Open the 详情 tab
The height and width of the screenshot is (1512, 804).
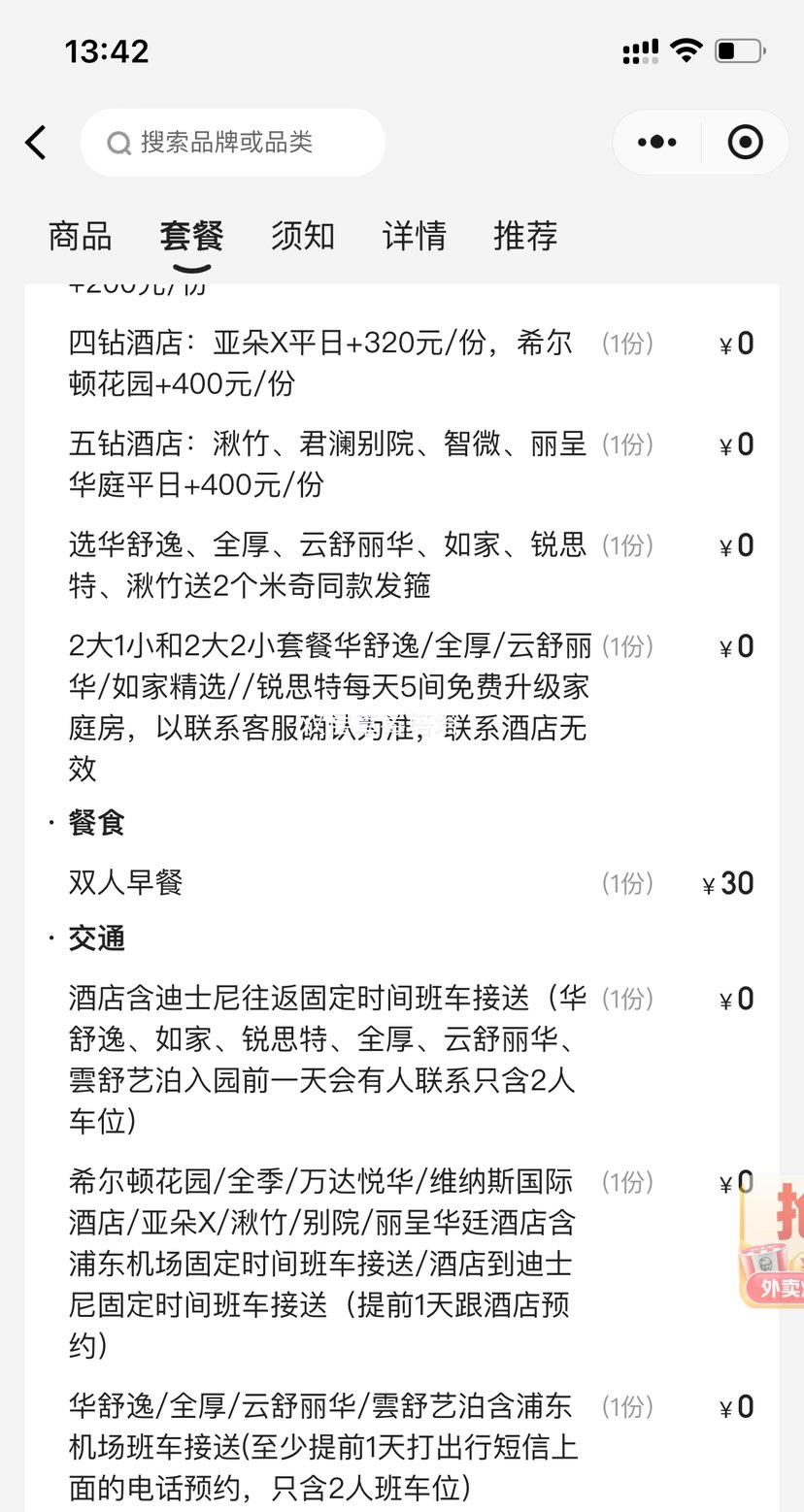click(415, 236)
